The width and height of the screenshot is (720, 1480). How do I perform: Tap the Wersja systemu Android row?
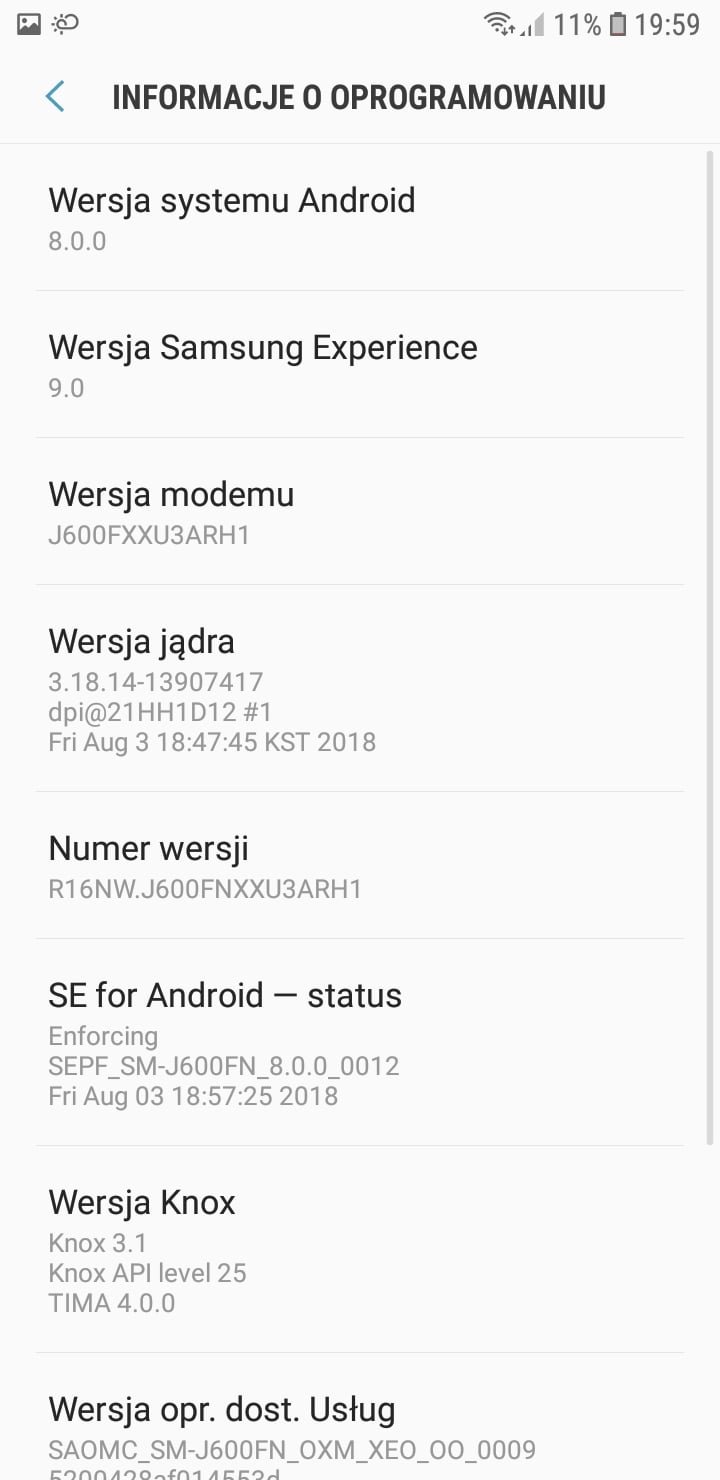(x=360, y=218)
